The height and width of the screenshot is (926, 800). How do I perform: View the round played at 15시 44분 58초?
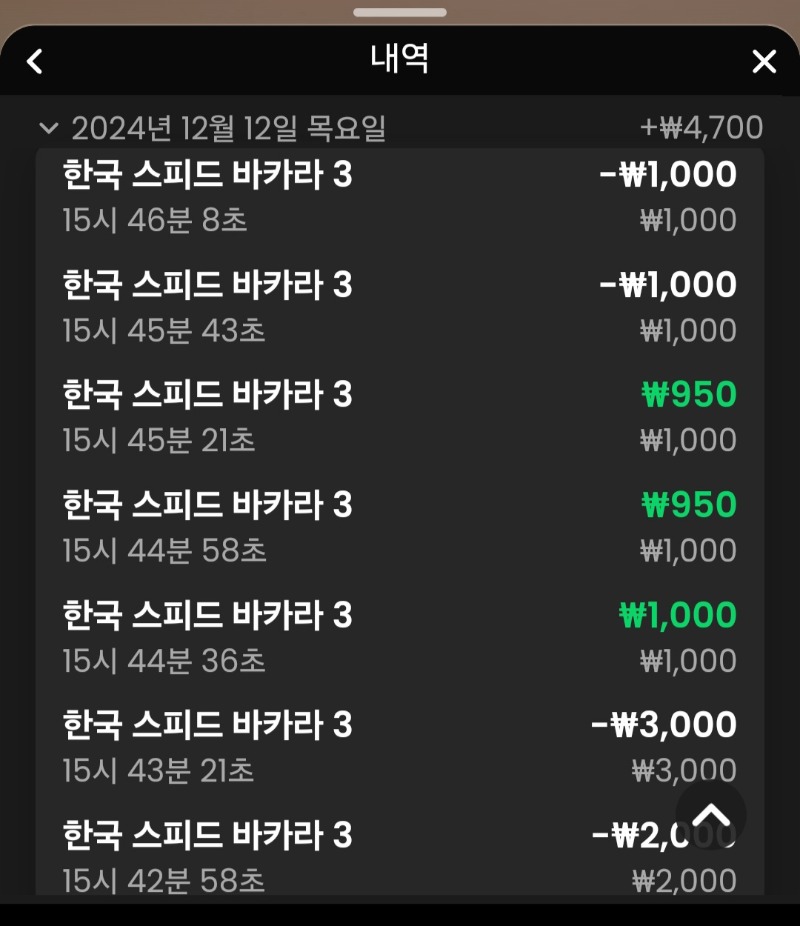(x=400, y=527)
